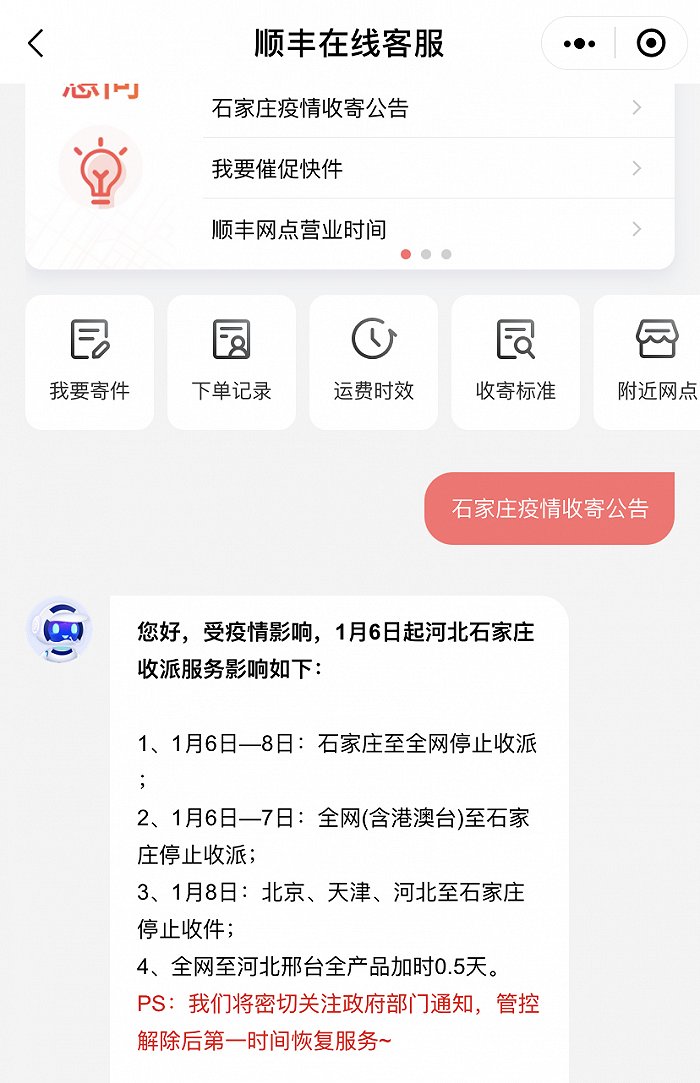
Task: Tap the 我要寄件 shortcut card
Action: (90, 362)
